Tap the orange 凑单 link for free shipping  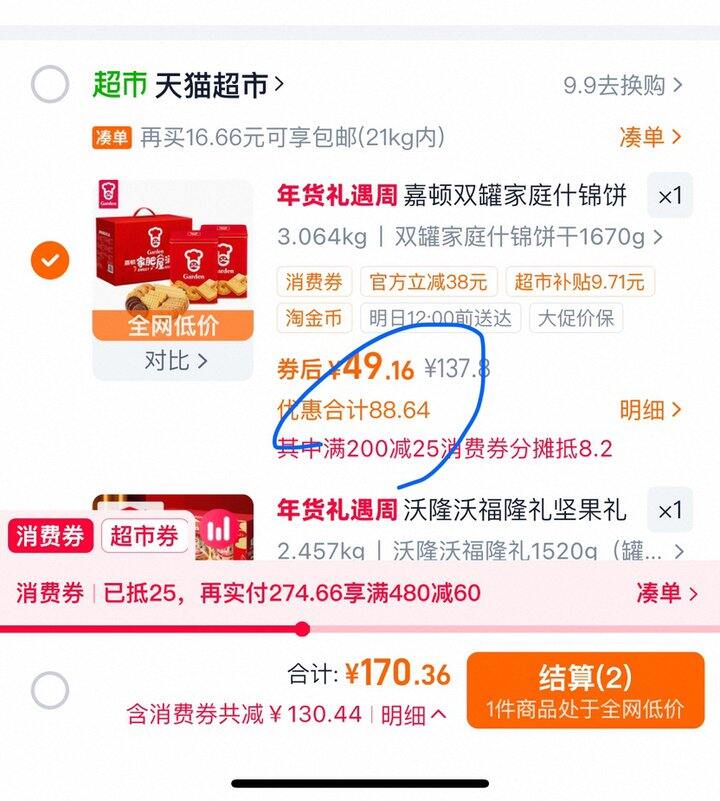tap(651, 137)
